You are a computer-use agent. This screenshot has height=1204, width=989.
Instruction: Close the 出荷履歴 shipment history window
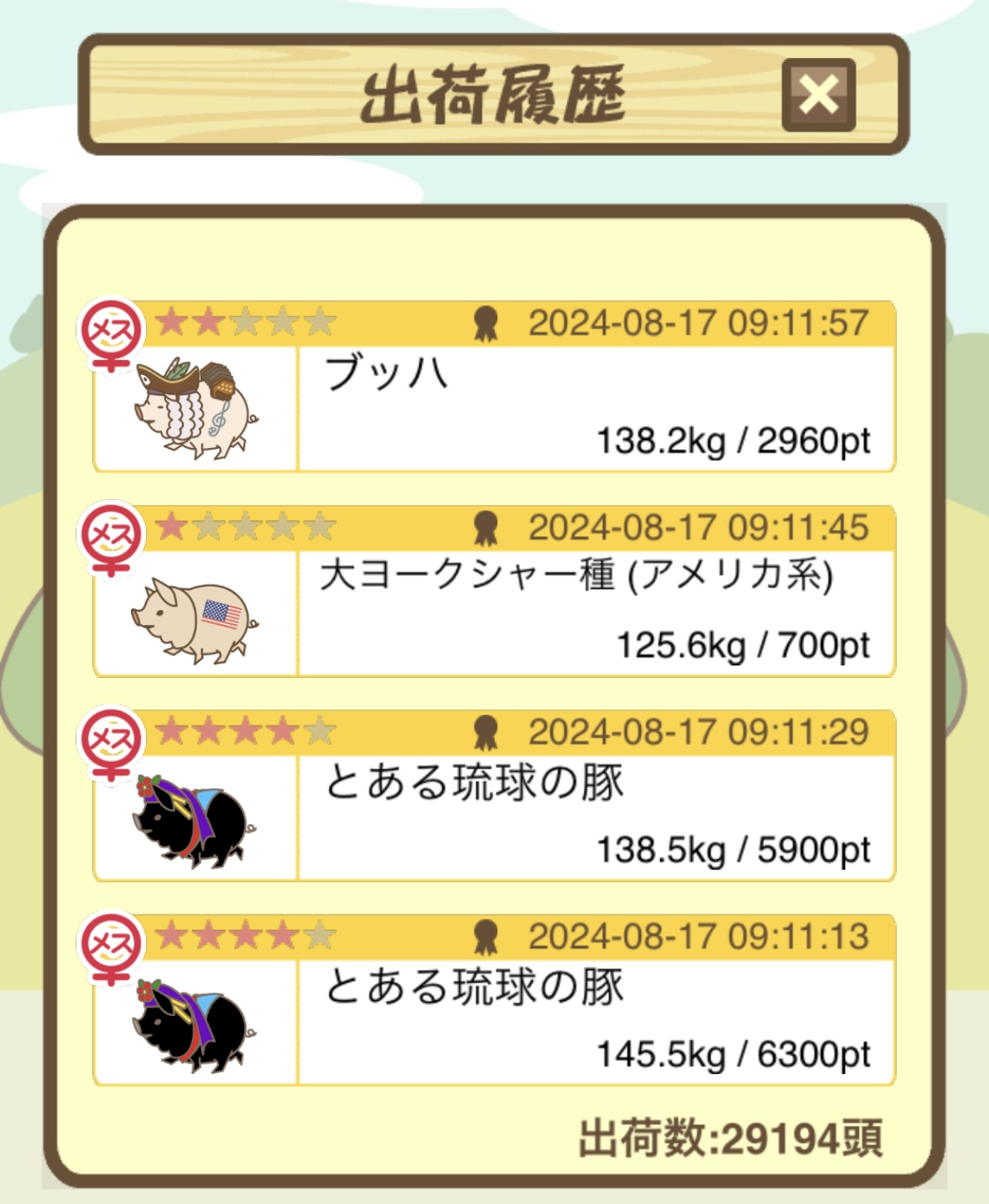tap(818, 95)
